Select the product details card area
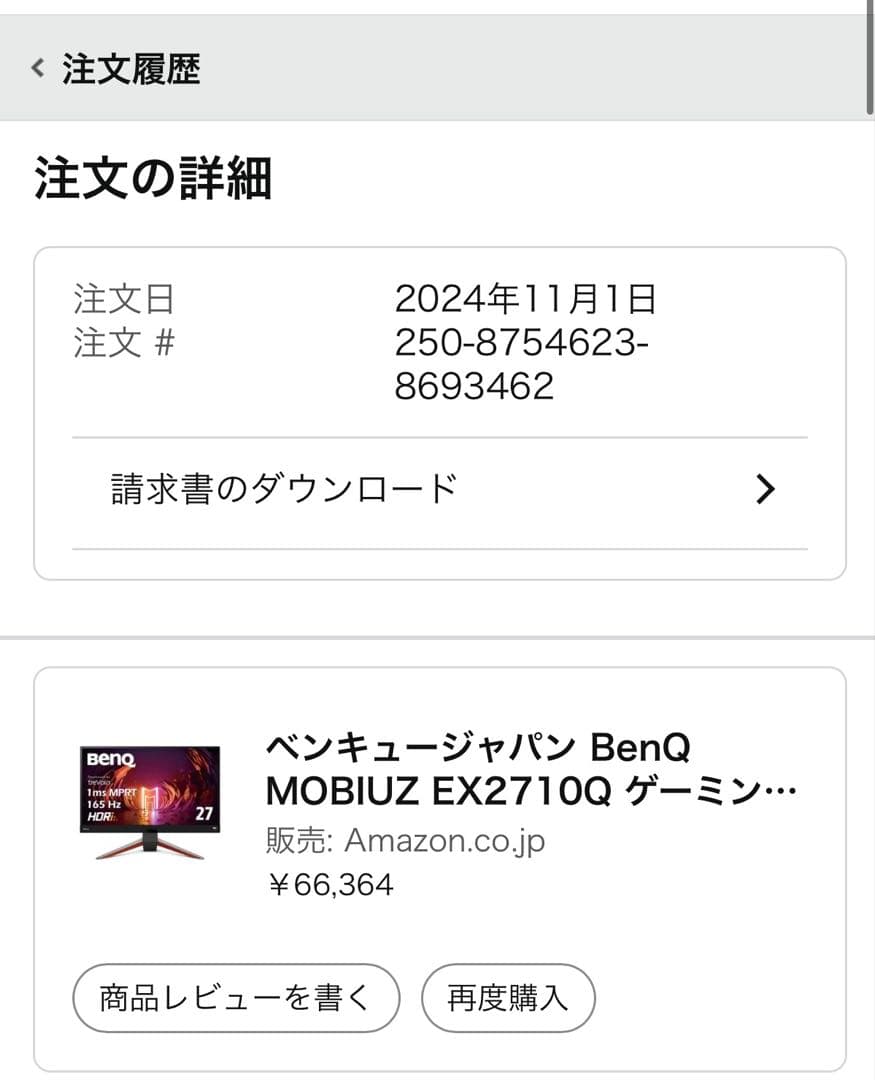Viewport: 875px width, 1080px height. [437, 870]
